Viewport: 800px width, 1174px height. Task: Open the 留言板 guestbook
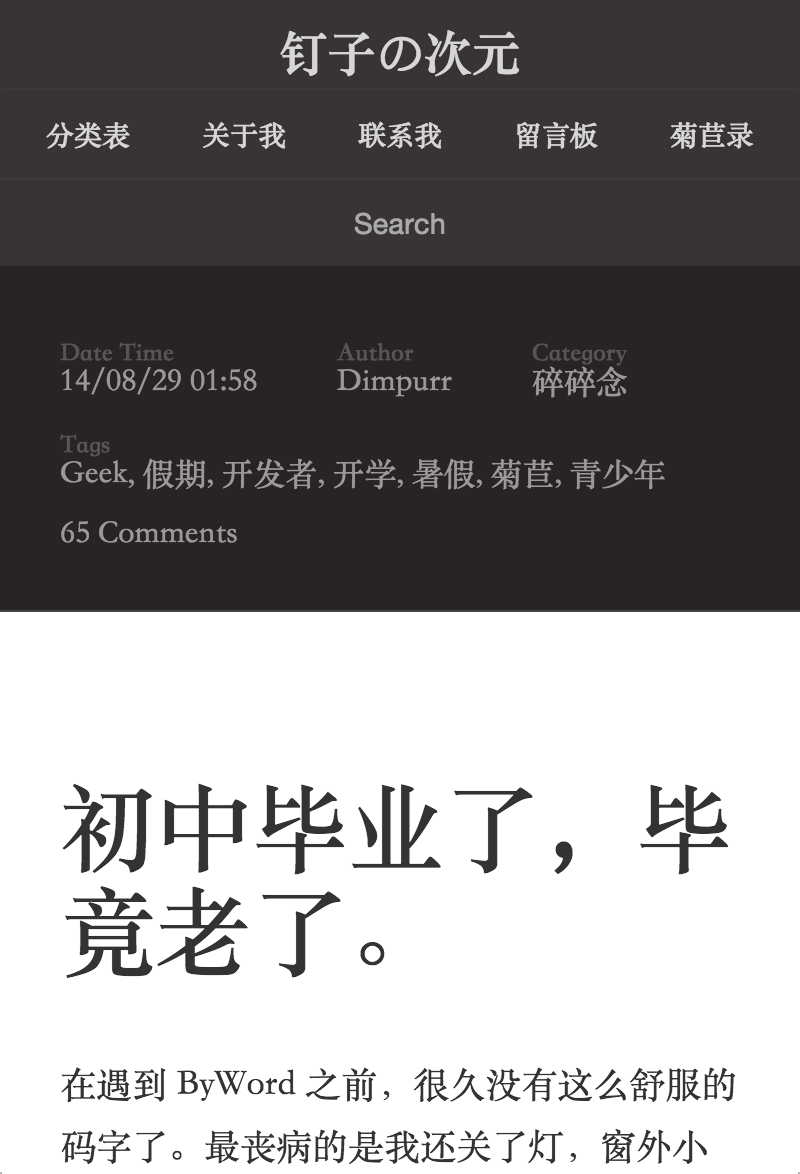556,135
